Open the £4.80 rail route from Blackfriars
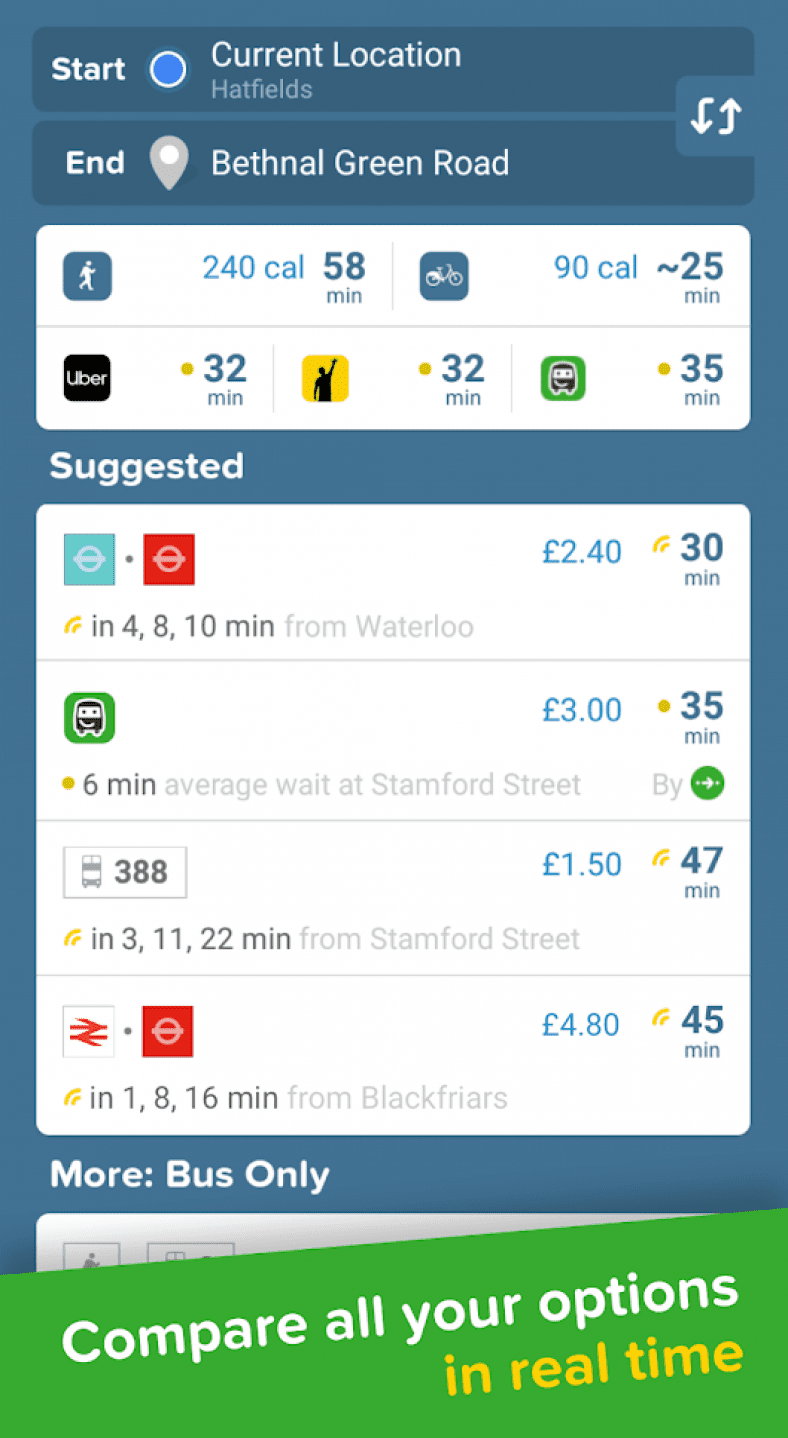 tap(393, 1055)
